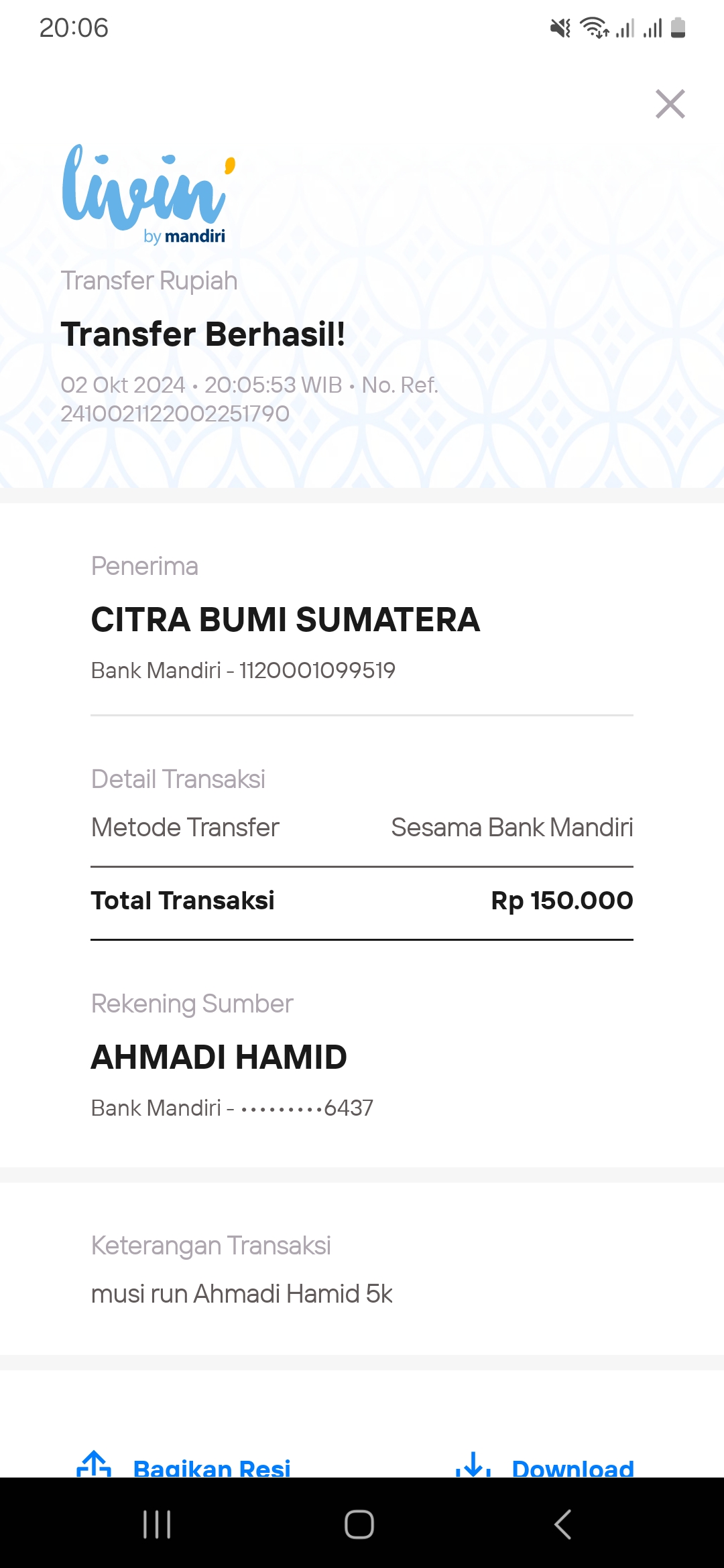Image resolution: width=724 pixels, height=1568 pixels.
Task: Download the transfer receipt
Action: 544,1466
